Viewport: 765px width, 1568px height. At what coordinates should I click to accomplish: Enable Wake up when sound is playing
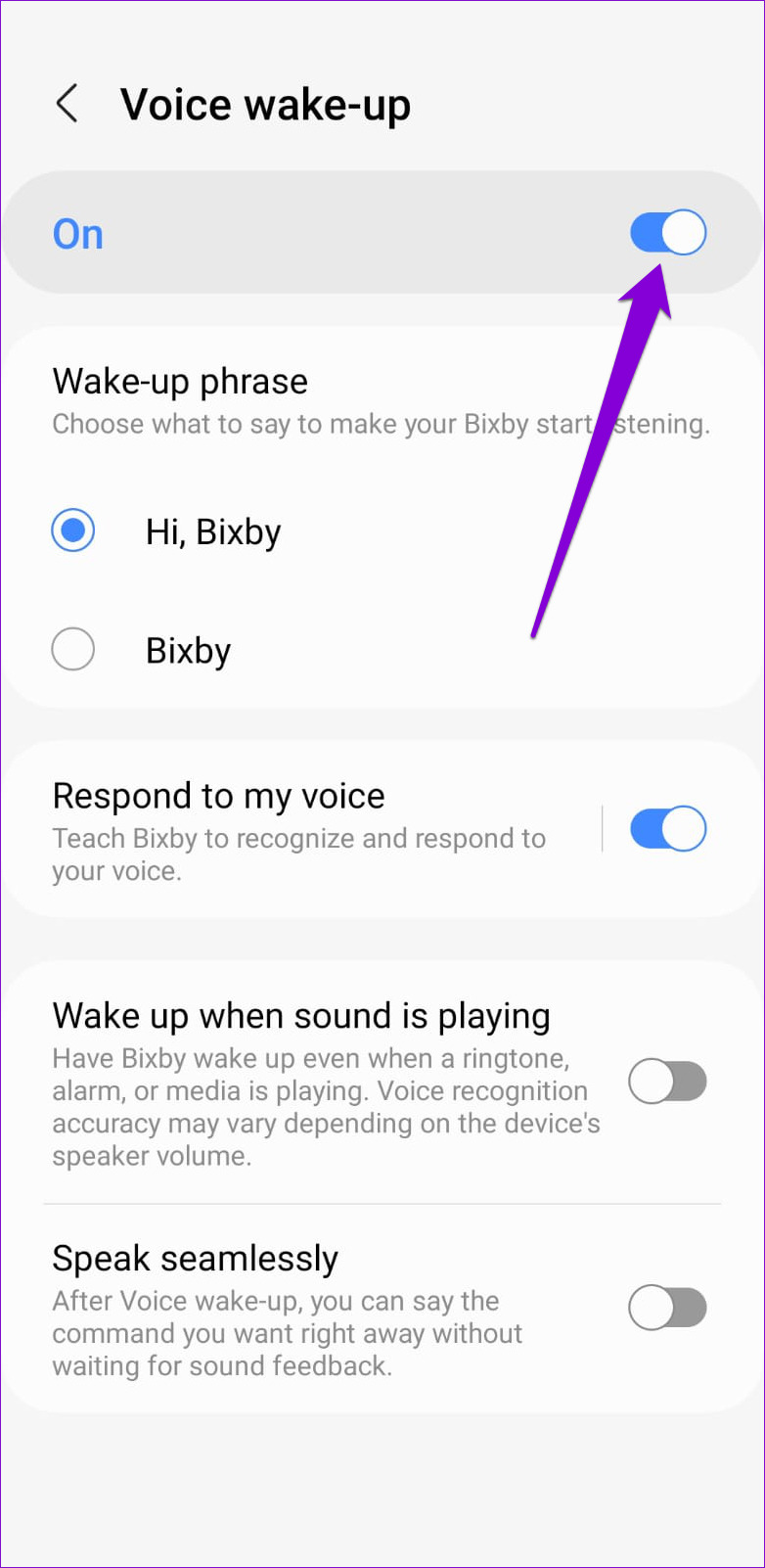[667, 1083]
